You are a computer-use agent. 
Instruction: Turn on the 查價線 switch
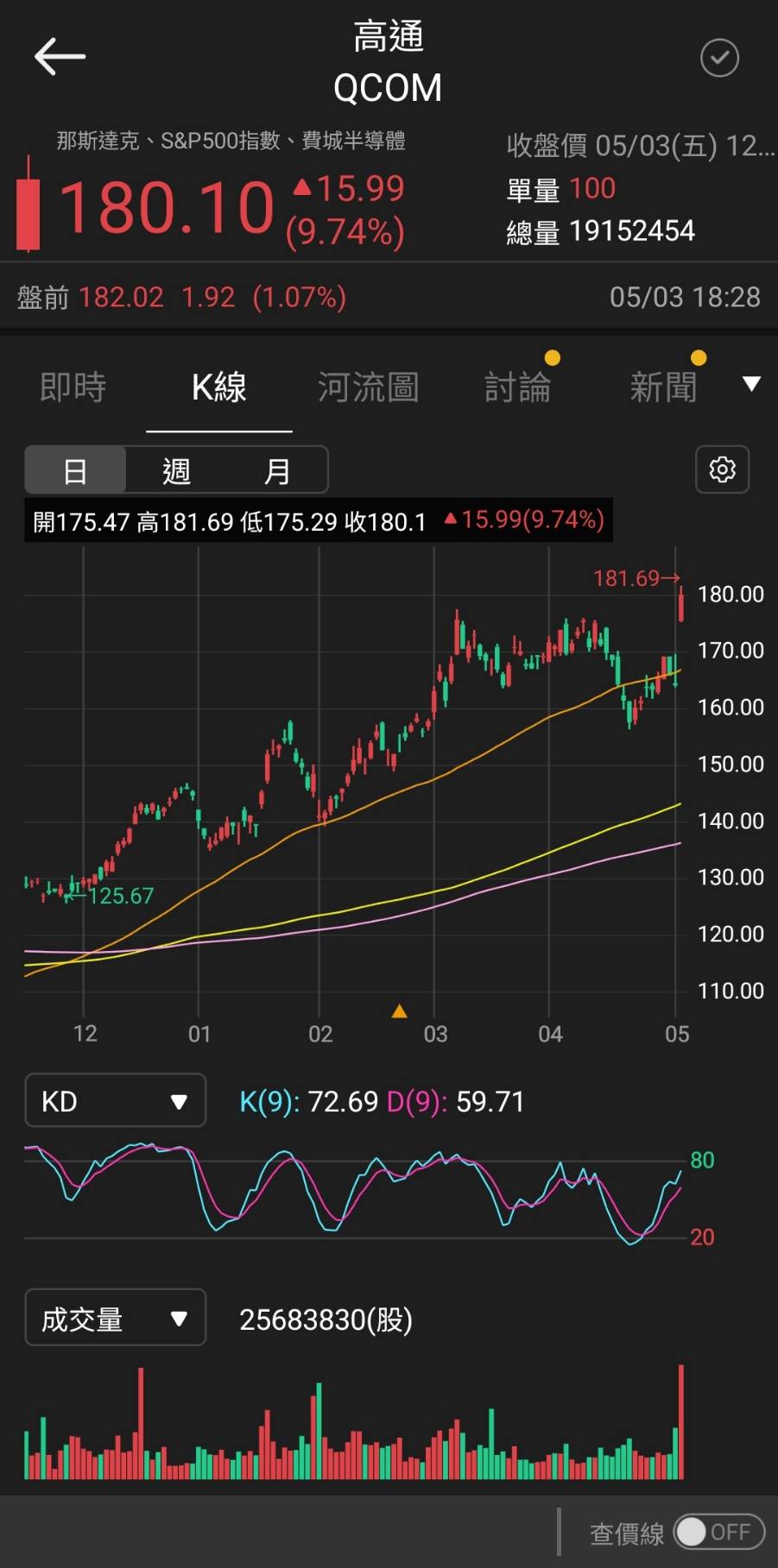(719, 1532)
